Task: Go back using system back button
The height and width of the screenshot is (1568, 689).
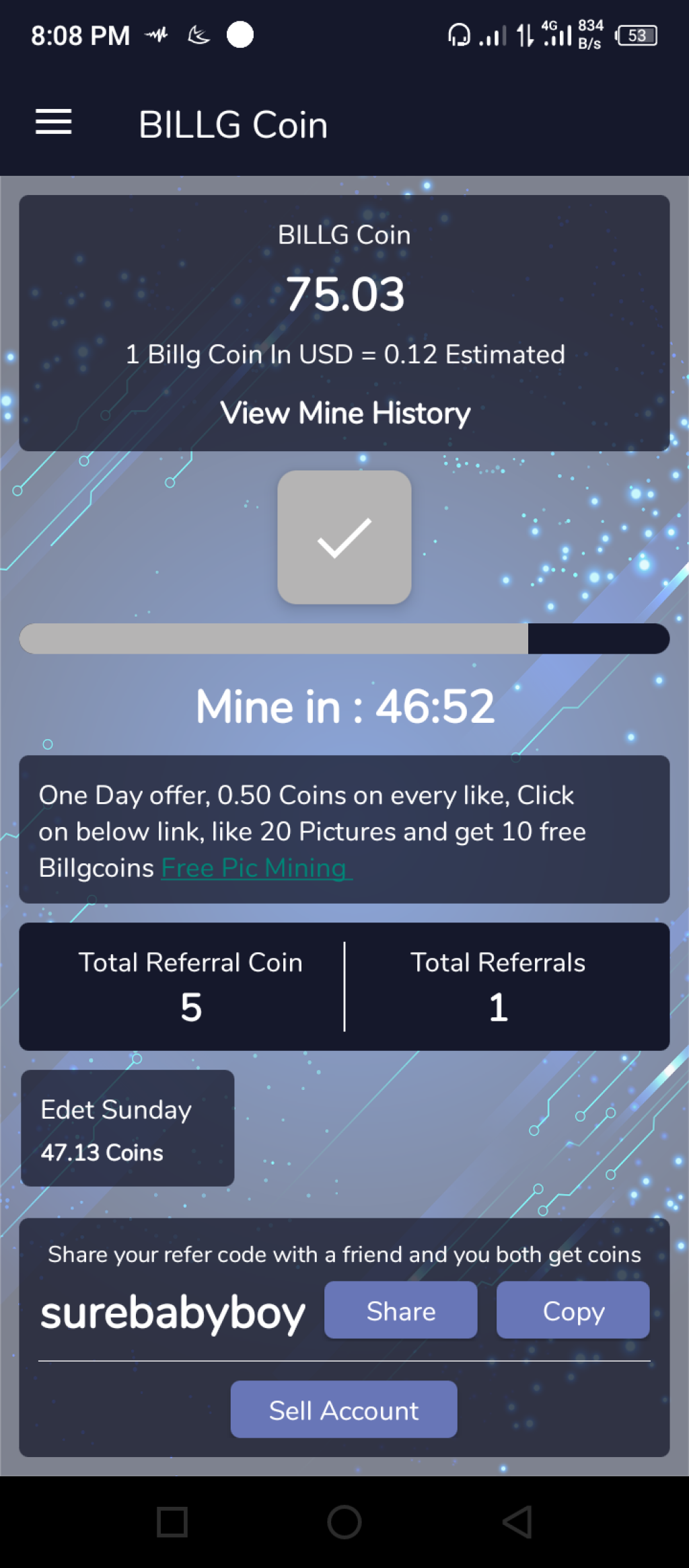Action: pyautogui.click(x=517, y=1522)
